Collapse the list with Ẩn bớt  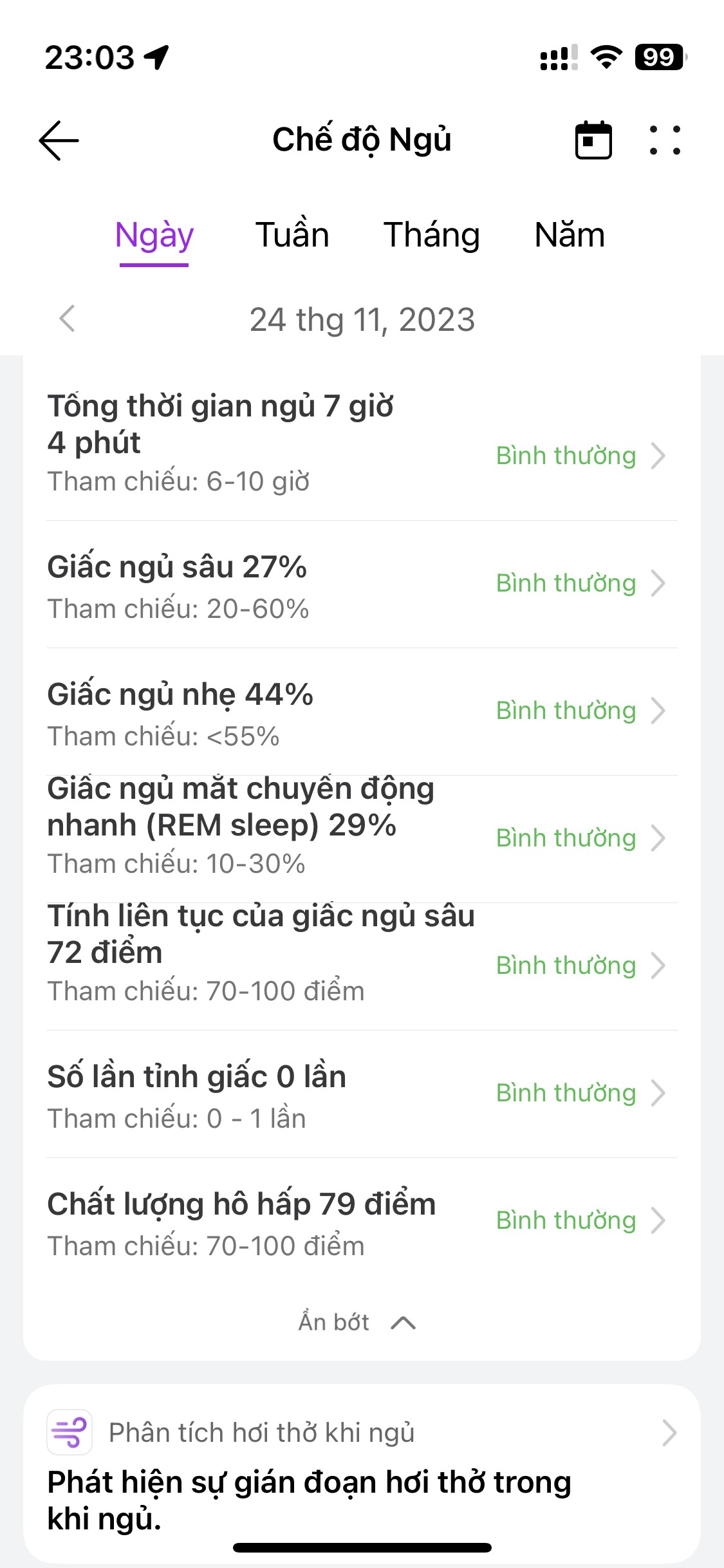pos(357,1323)
